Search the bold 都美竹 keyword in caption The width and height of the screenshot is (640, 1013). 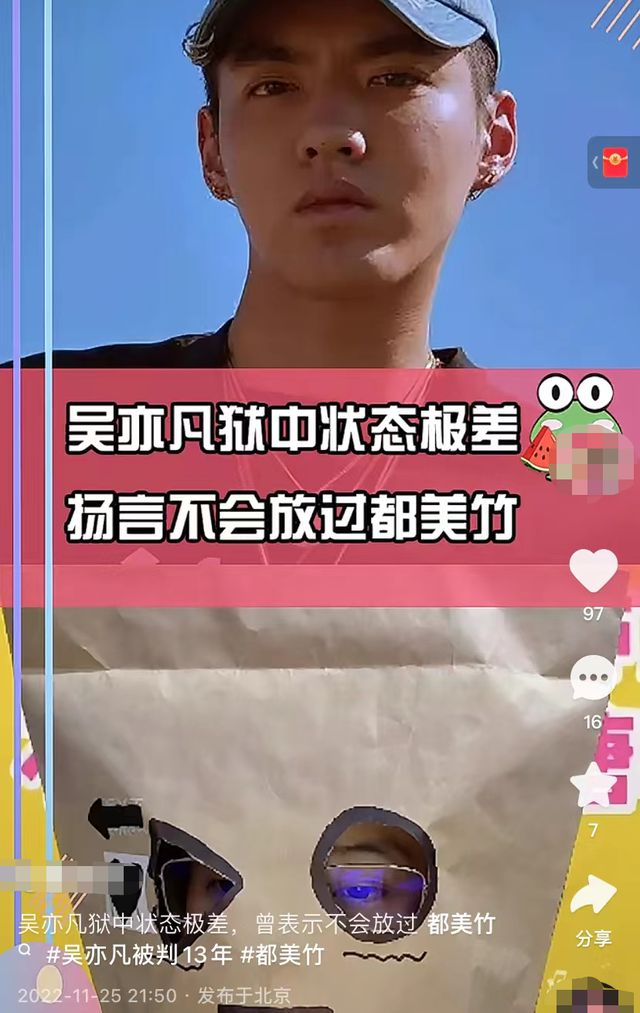pyautogui.click(x=460, y=925)
